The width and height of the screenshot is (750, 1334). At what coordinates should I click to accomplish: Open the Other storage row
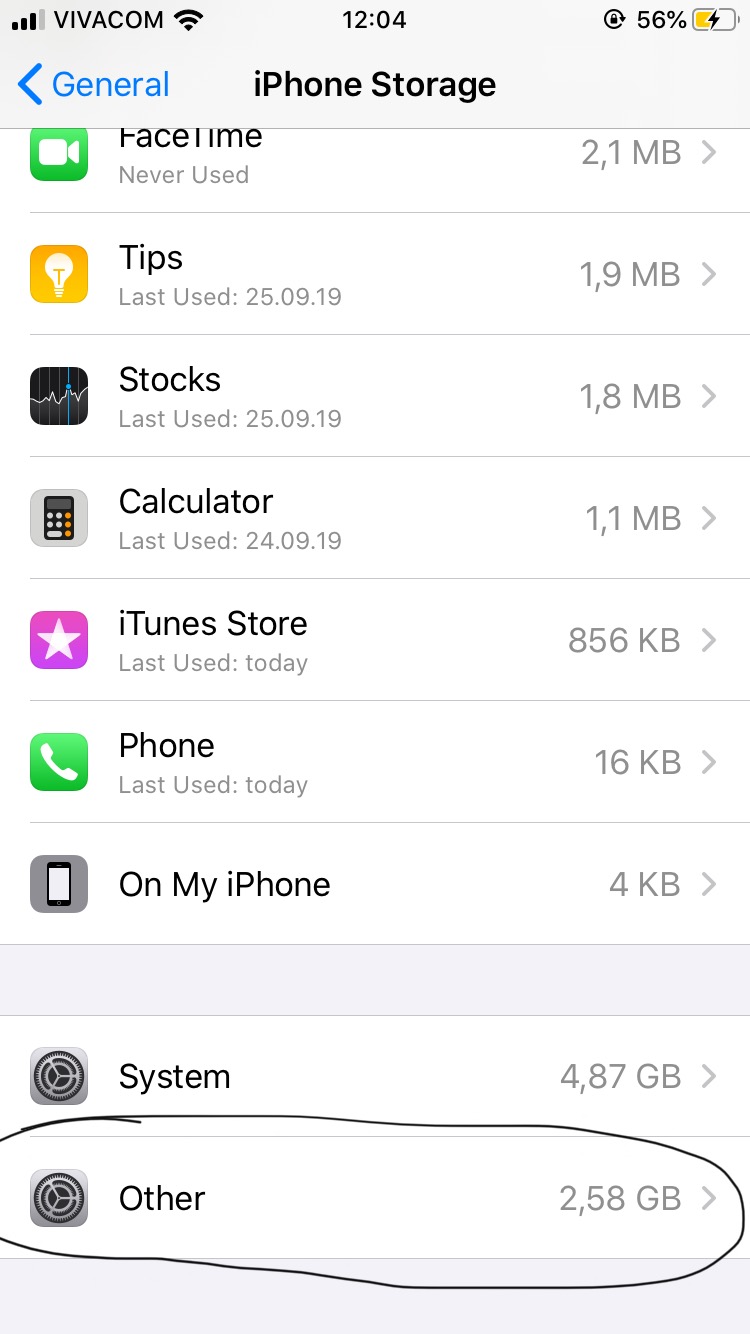point(375,1198)
